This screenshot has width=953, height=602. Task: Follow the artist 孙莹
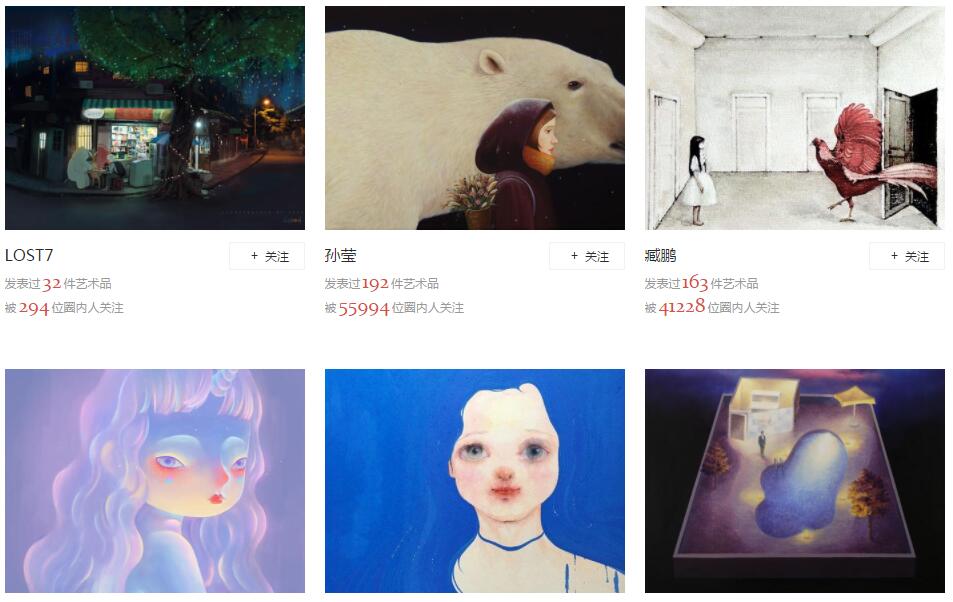click(586, 256)
